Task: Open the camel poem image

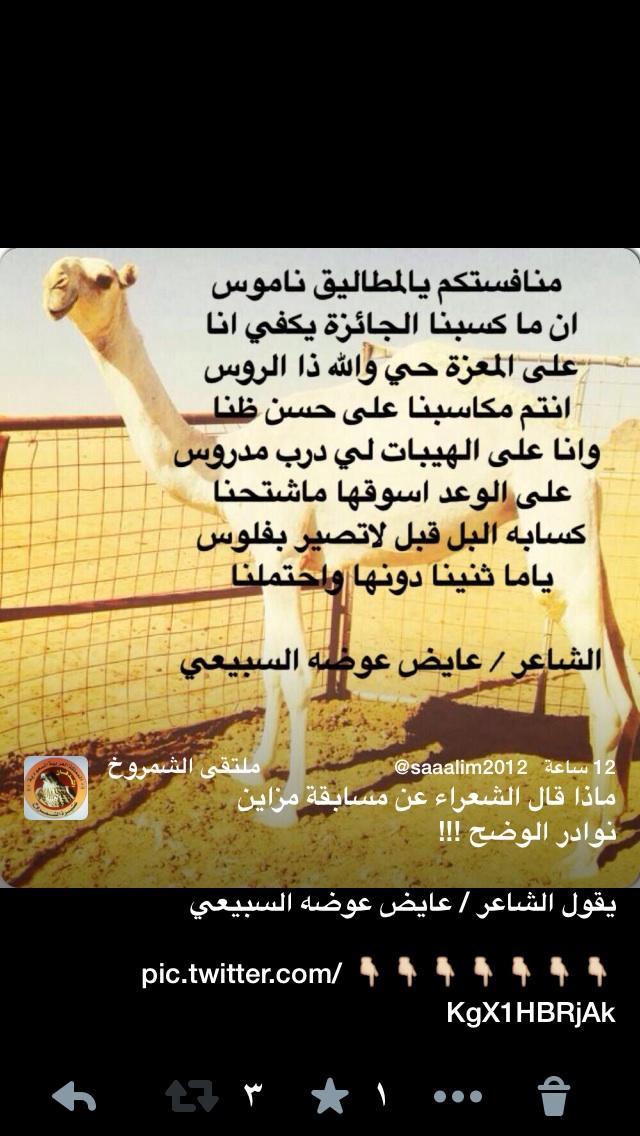Action: click(320, 567)
